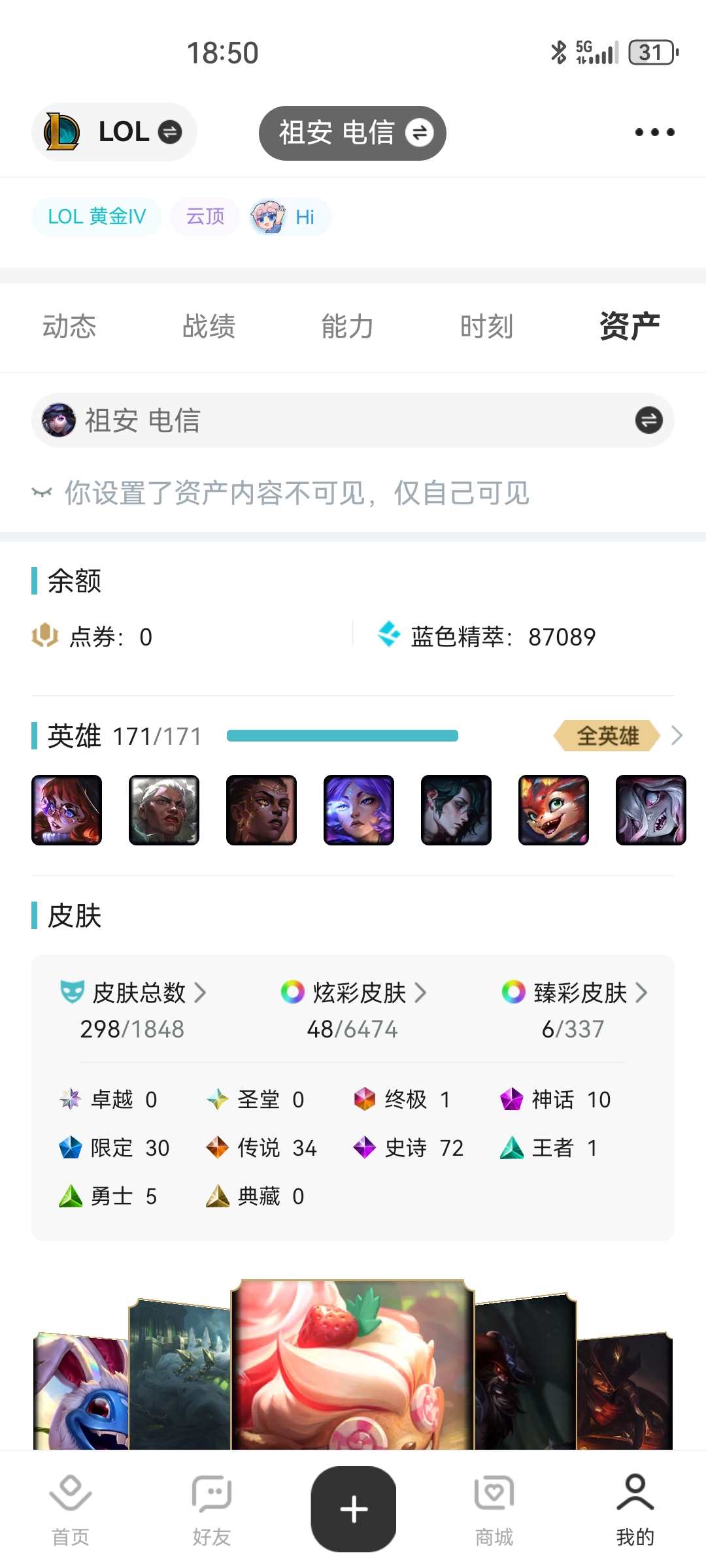Screen dimensions: 706x1568
Task: Open the 好友 friends tab
Action: 212,1509
